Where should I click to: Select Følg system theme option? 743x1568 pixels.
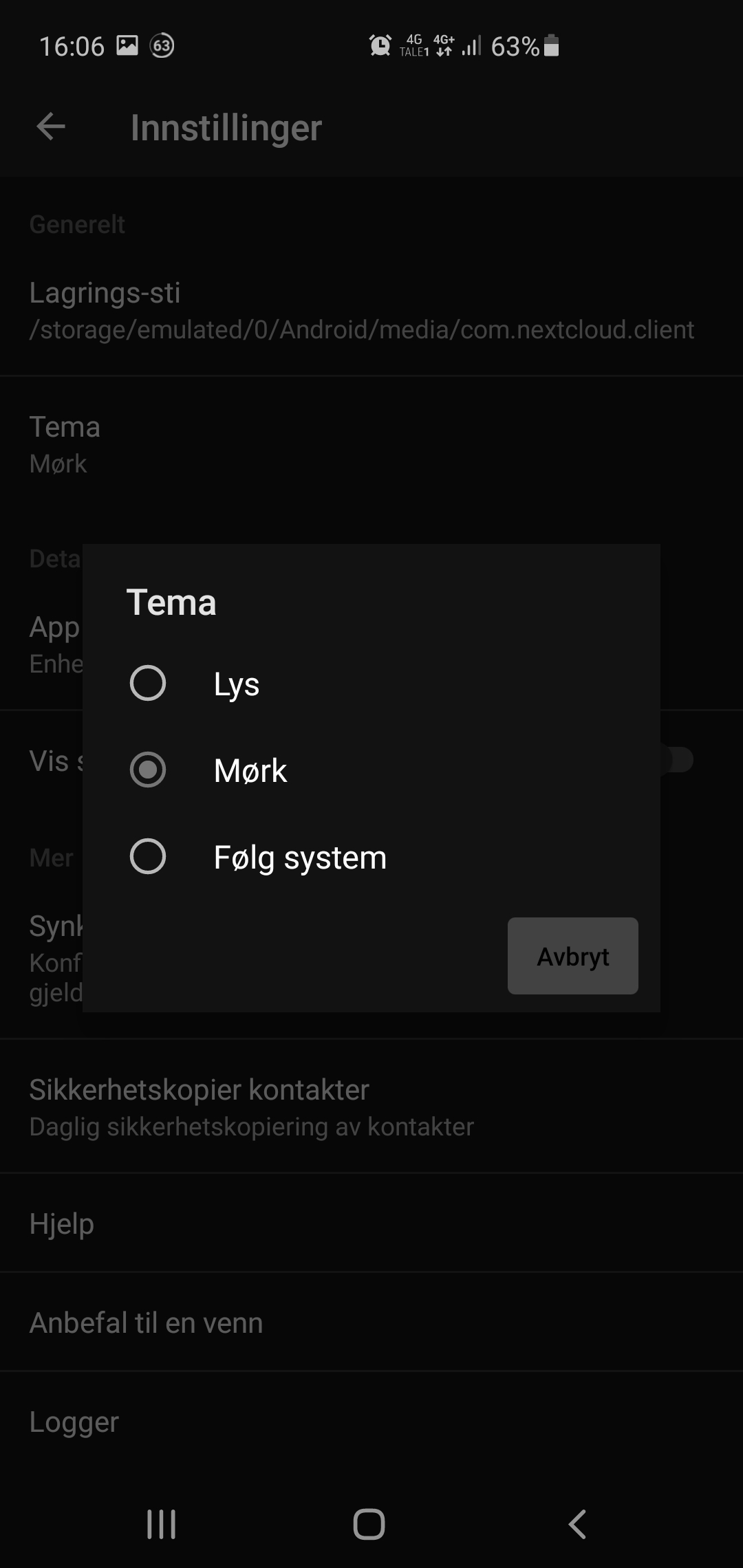coord(371,857)
